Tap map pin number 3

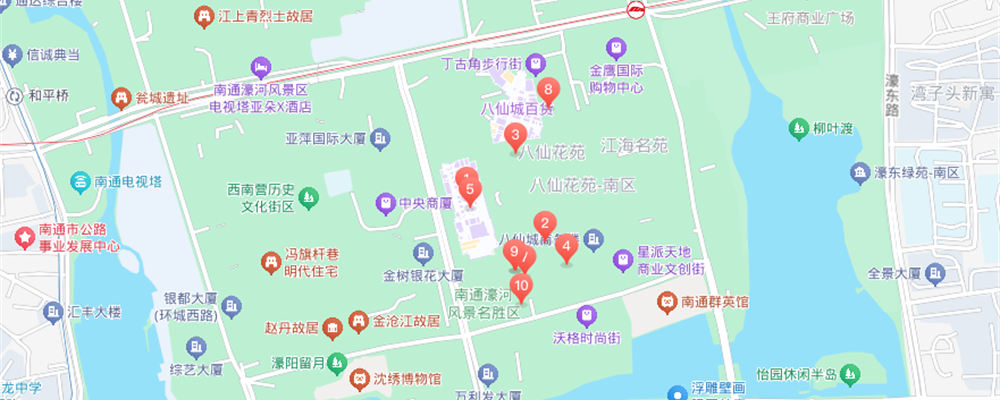coord(515,135)
